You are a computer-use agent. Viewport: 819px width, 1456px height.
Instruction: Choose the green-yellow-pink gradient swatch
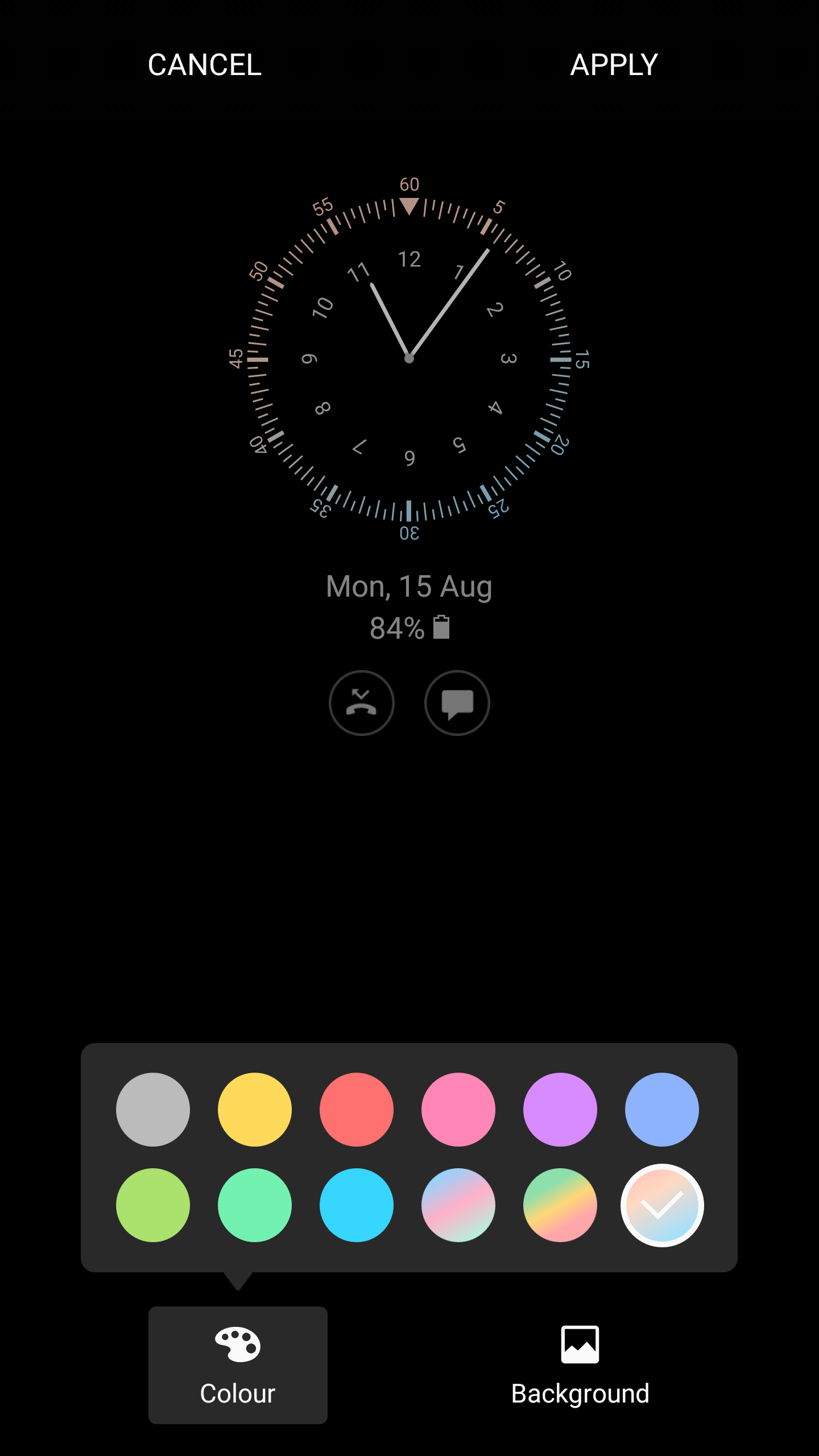[560, 1205]
